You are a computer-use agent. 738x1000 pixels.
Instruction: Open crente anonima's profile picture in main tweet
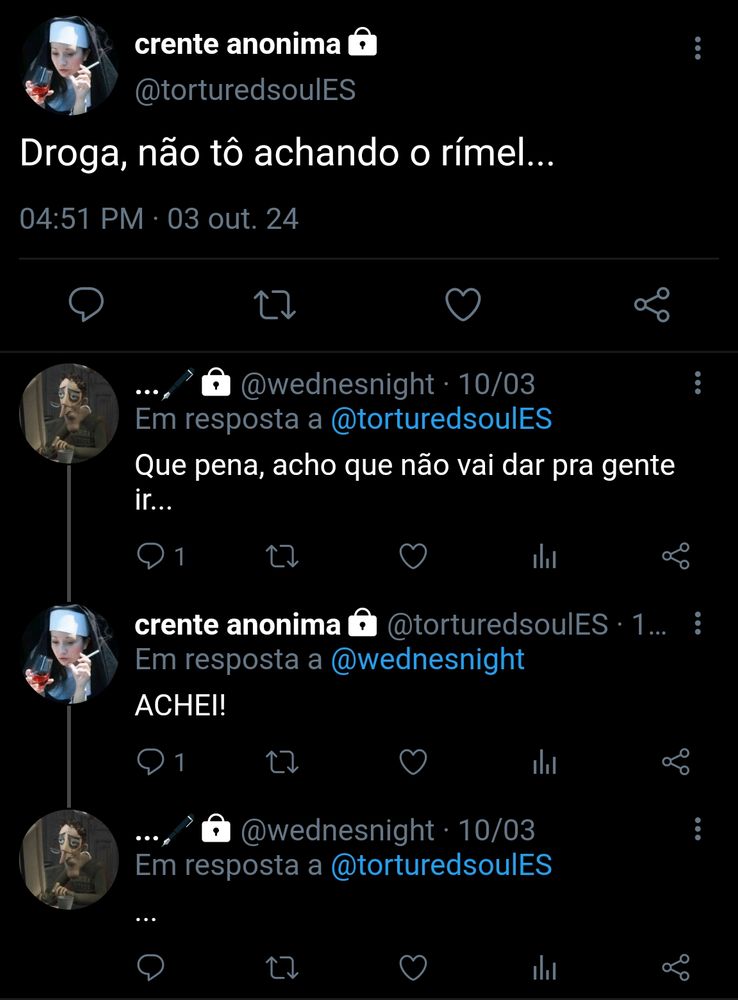coord(69,64)
